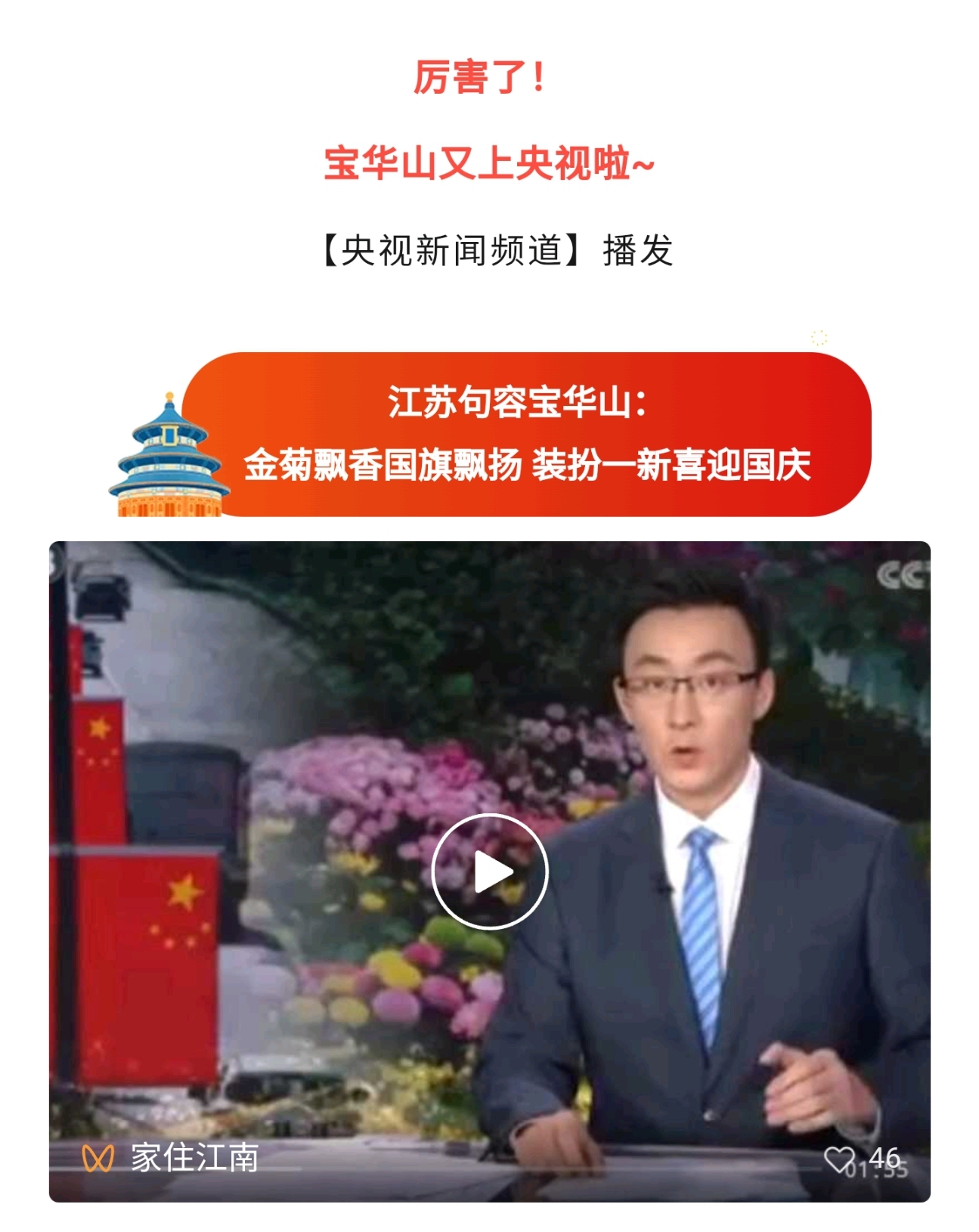Play the CCTV news video

point(489,871)
